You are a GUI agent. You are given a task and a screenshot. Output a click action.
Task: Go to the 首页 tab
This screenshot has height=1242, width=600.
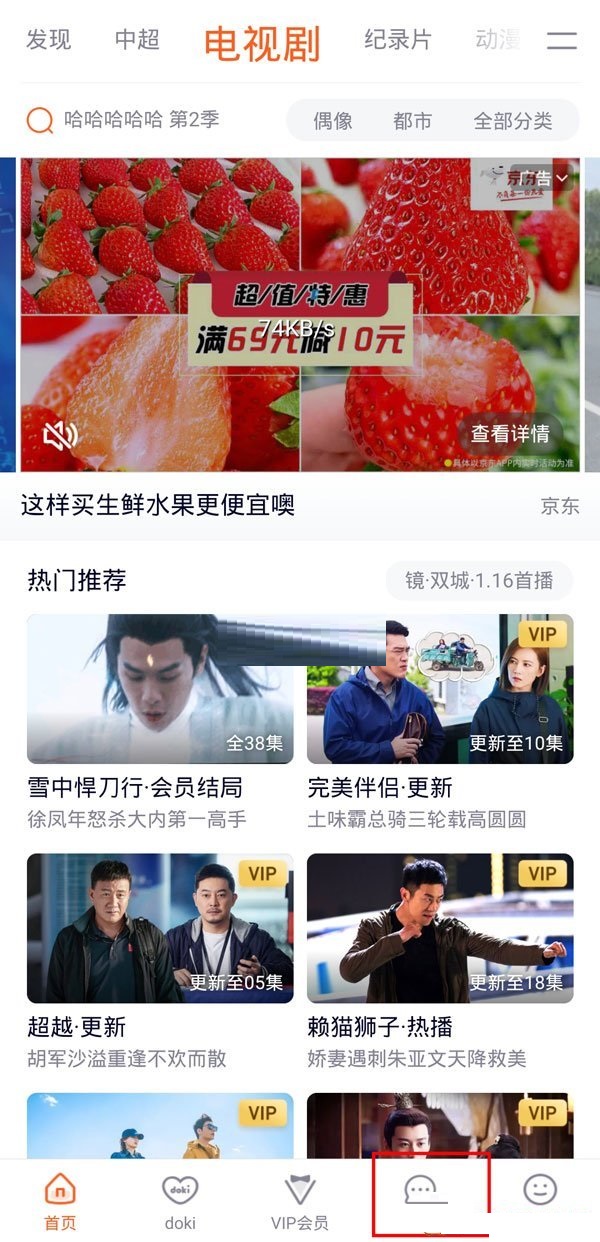(60, 1200)
